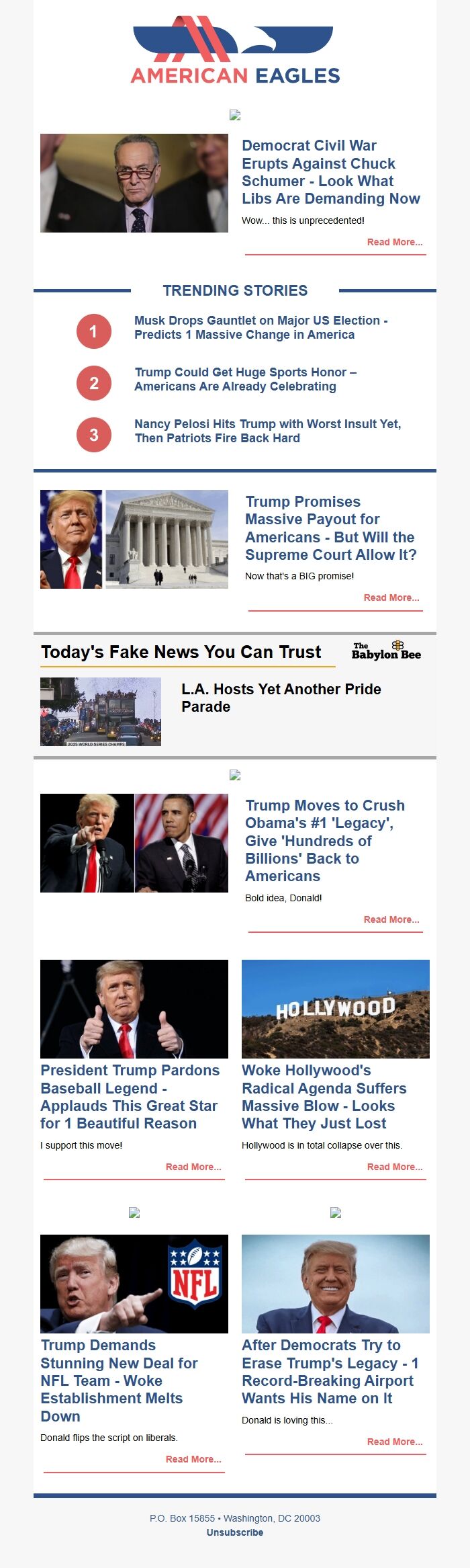Open trending story on Trump sports honor
Image resolution: width=470 pixels, height=1568 pixels.
245,379
